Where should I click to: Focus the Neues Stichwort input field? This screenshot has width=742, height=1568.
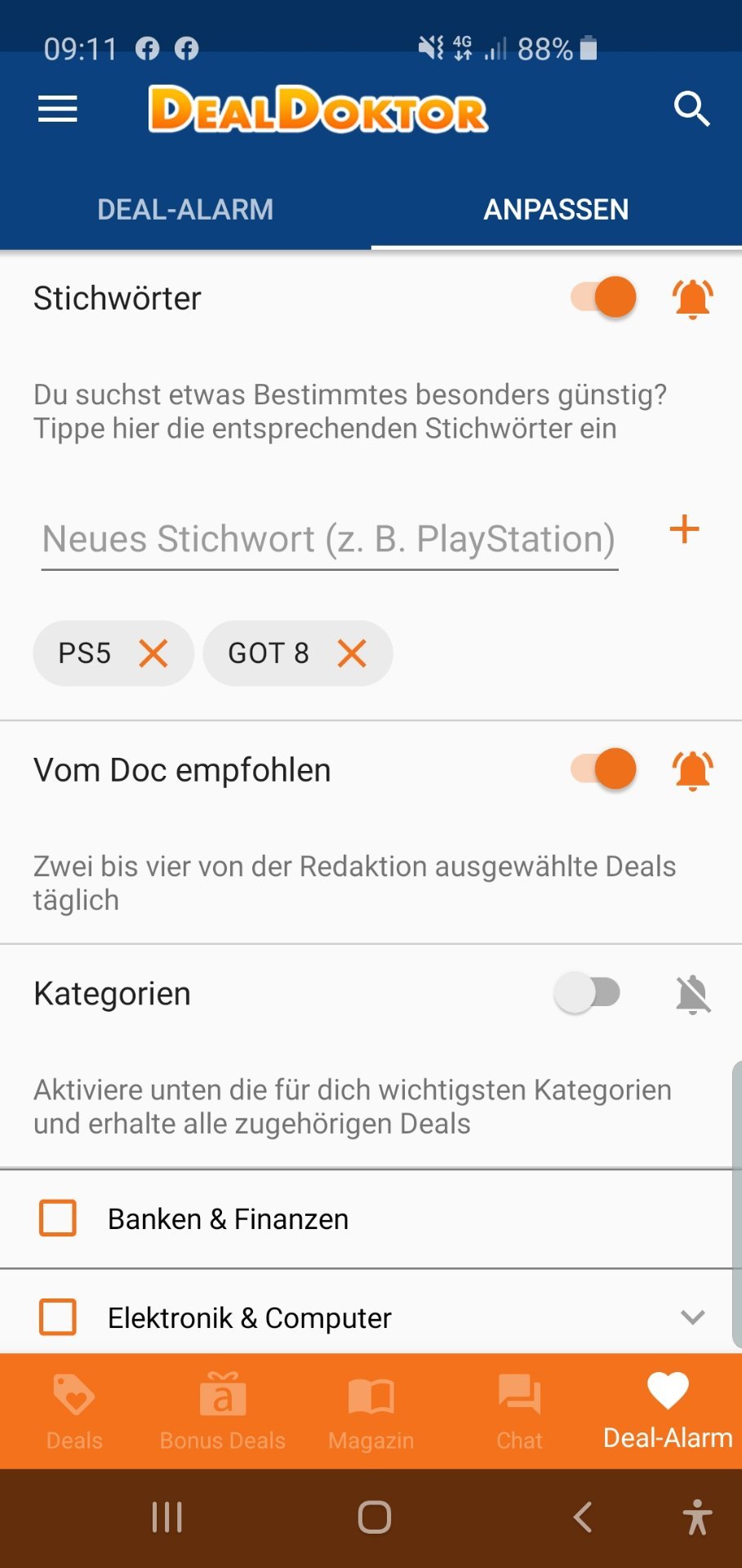(330, 539)
